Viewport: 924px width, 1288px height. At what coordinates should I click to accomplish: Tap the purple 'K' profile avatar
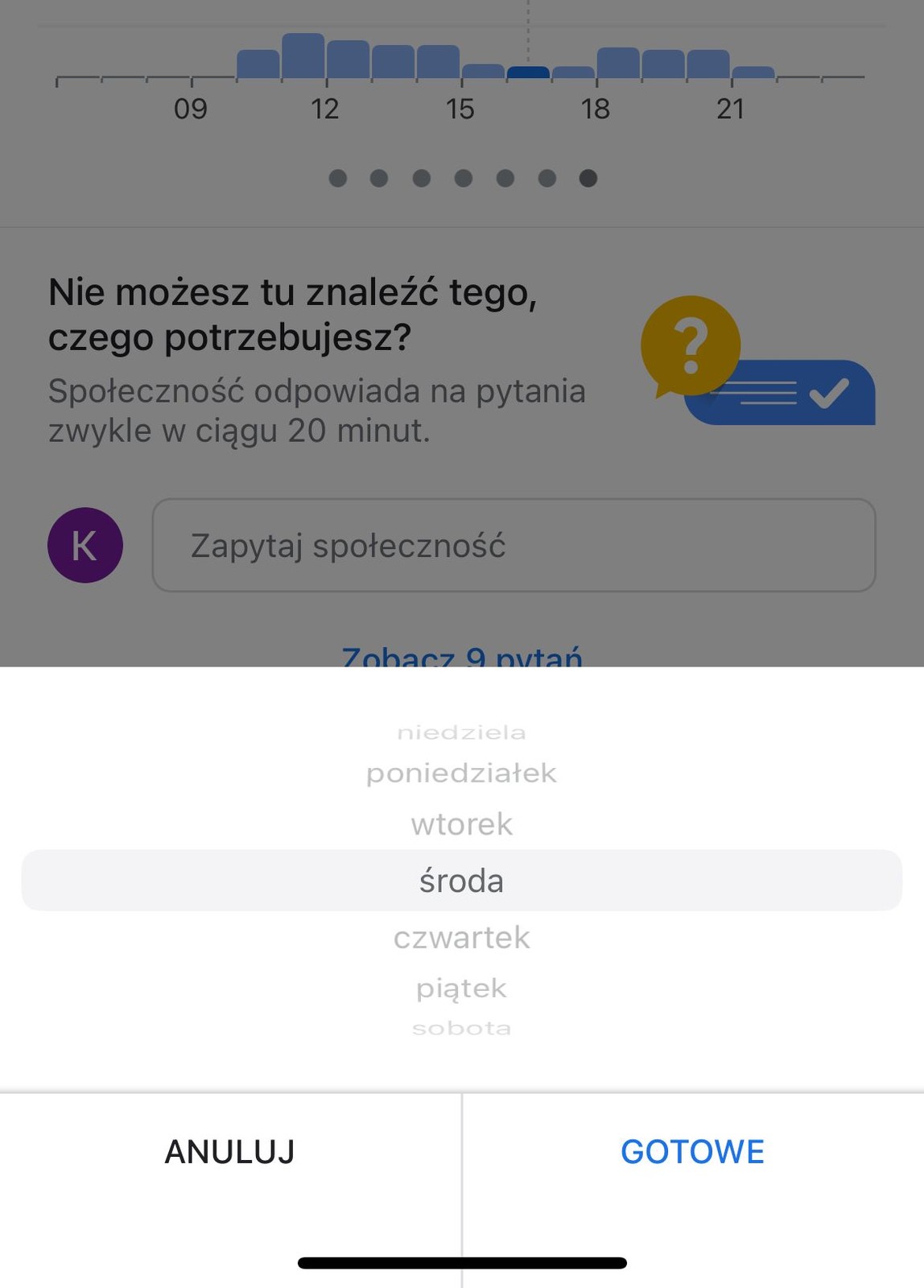point(85,545)
